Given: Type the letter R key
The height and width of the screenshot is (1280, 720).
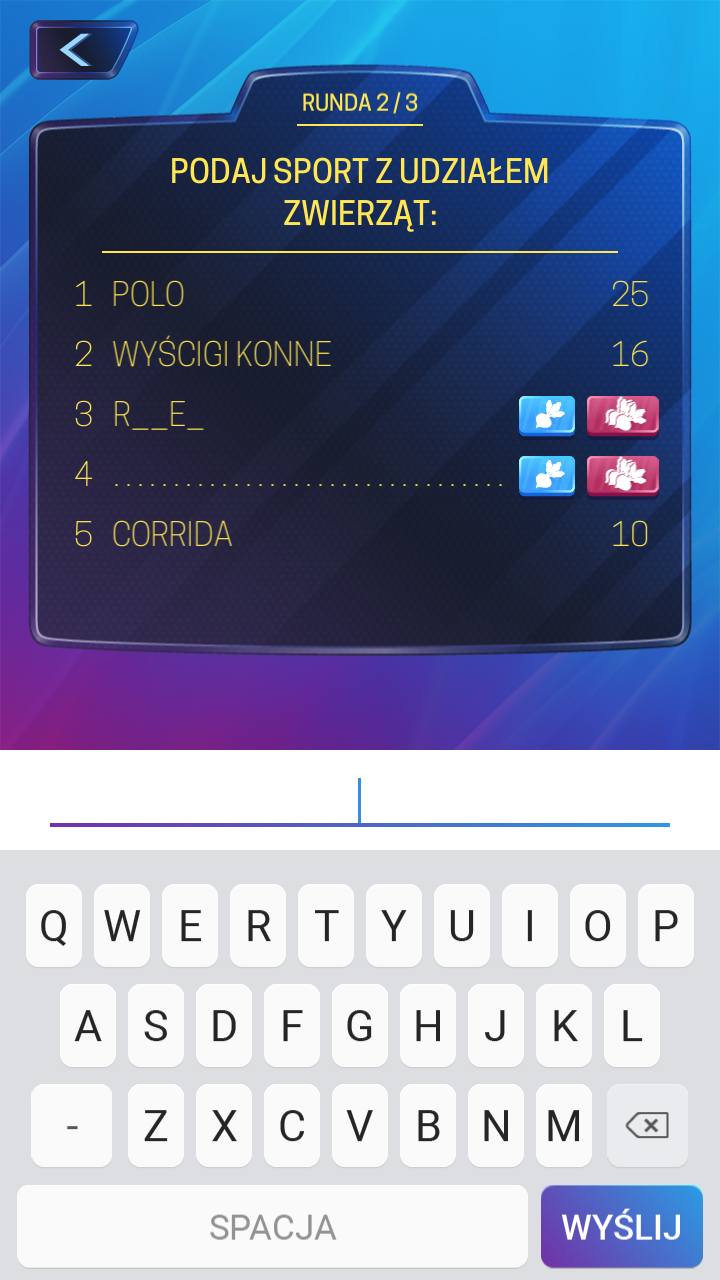Looking at the screenshot, I should 258,926.
